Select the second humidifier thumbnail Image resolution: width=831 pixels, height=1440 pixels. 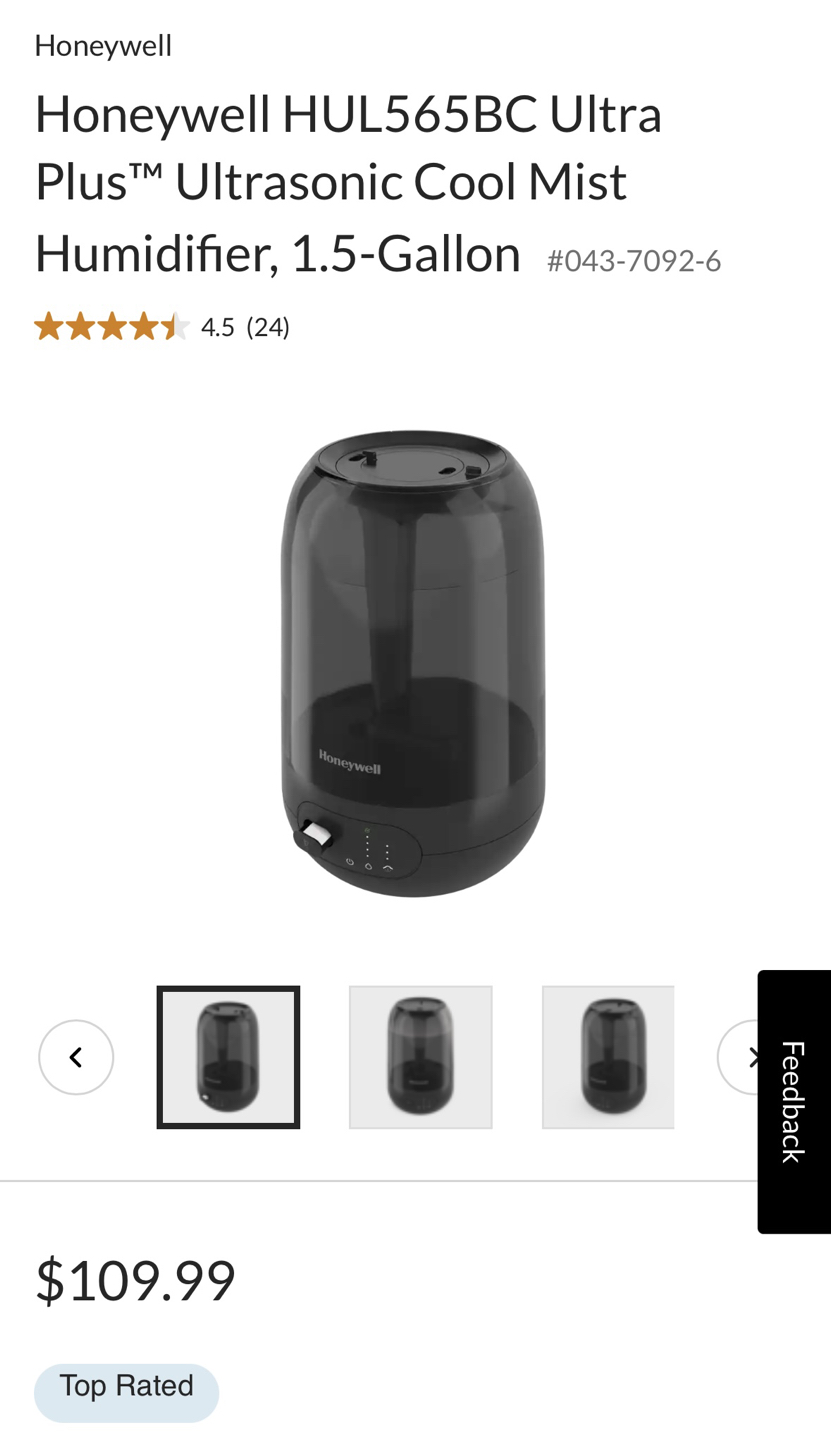click(420, 1057)
